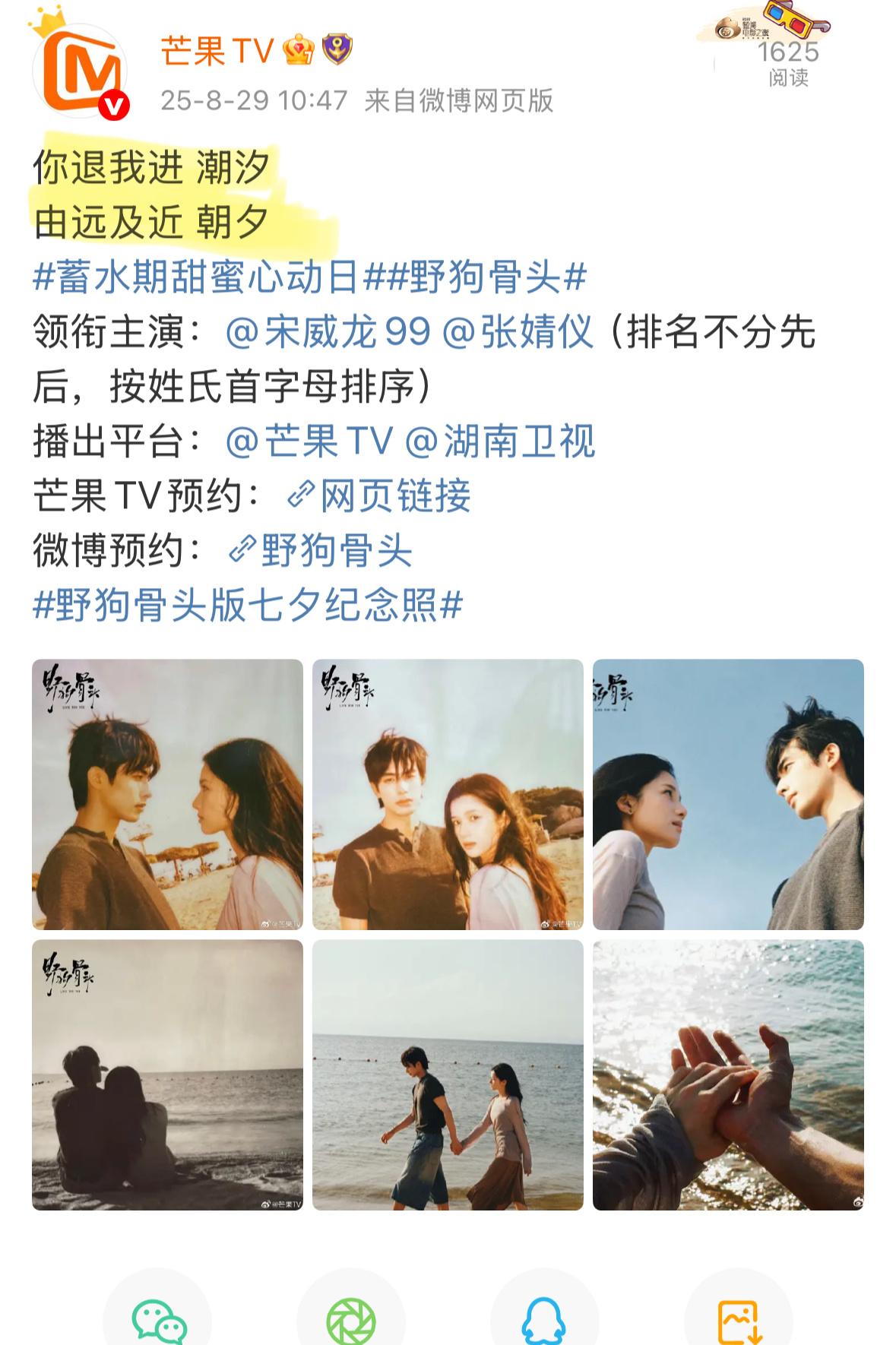Image resolution: width=896 pixels, height=1345 pixels.
Task: Tap the @芒果TV mention under 播出平台
Action: pyautogui.click(x=309, y=441)
